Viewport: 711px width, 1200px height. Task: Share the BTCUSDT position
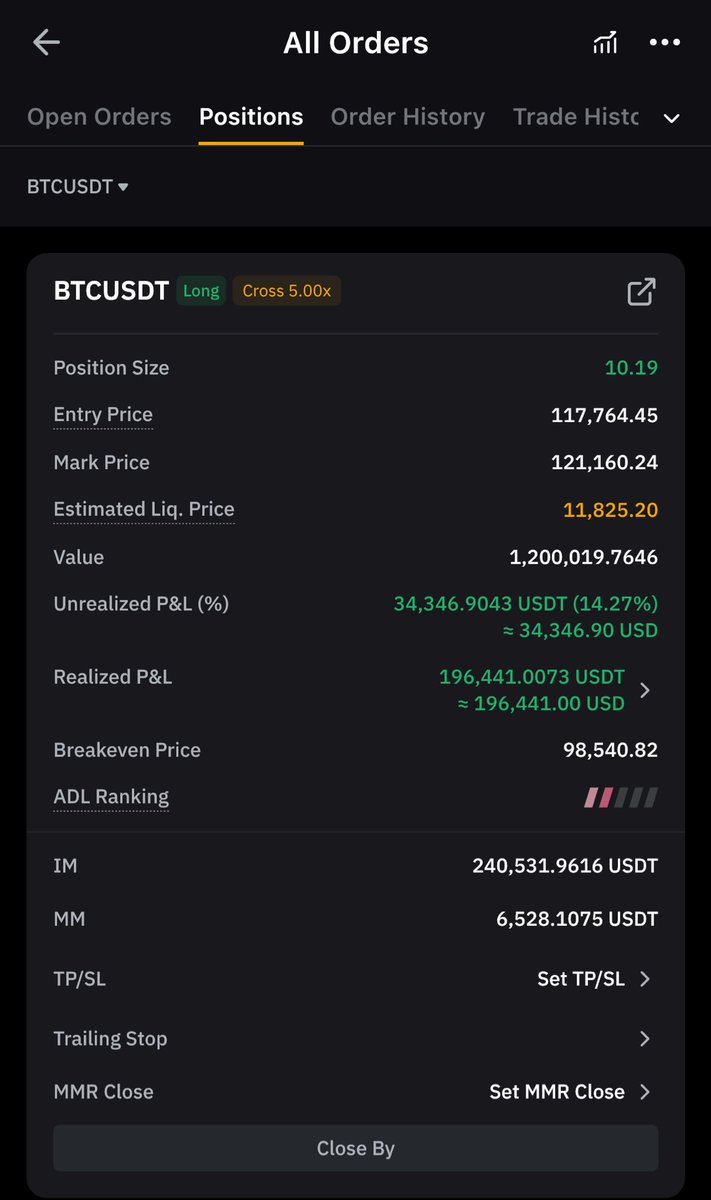pos(641,292)
